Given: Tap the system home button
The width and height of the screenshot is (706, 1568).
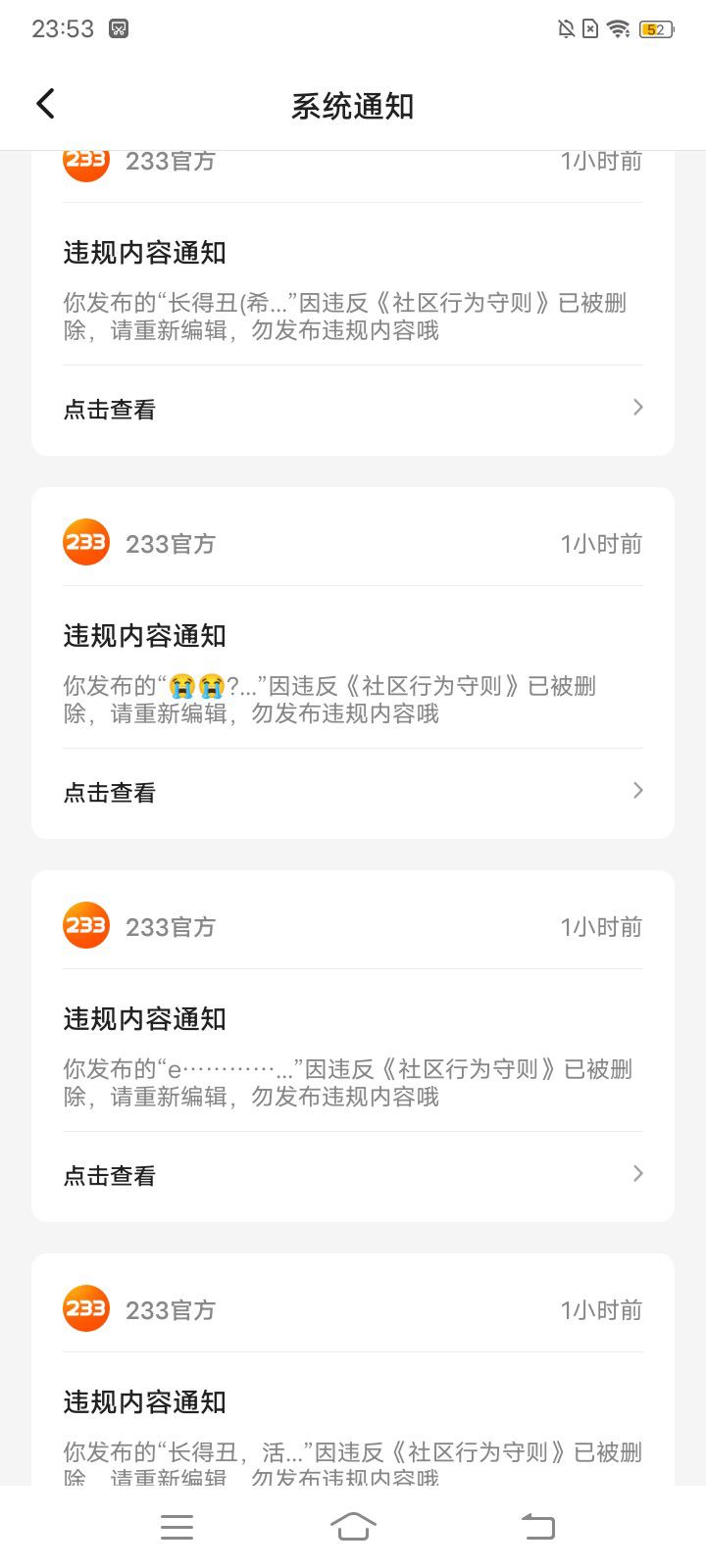Looking at the screenshot, I should coord(353,1527).
